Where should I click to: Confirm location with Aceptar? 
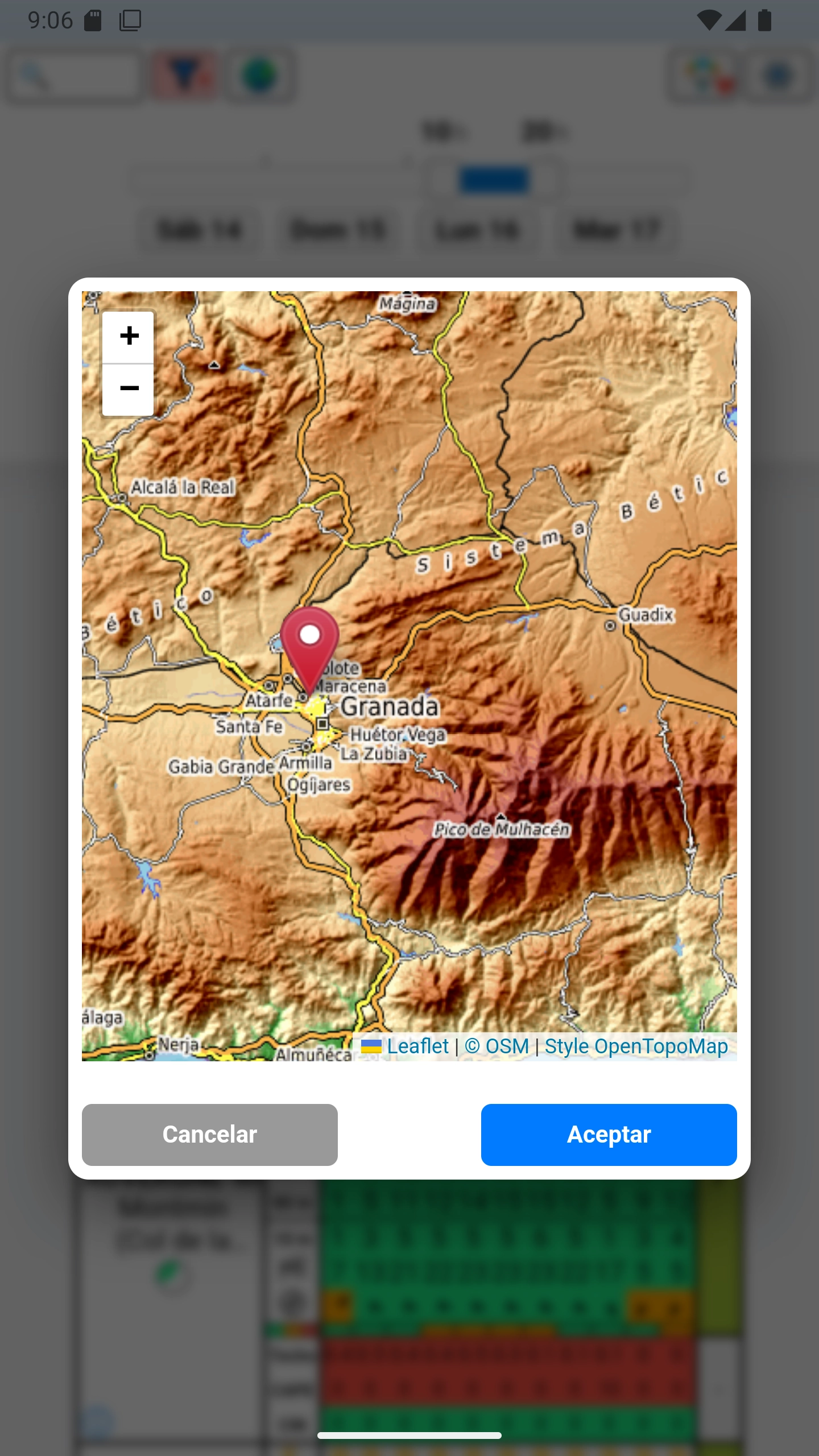click(x=609, y=1135)
